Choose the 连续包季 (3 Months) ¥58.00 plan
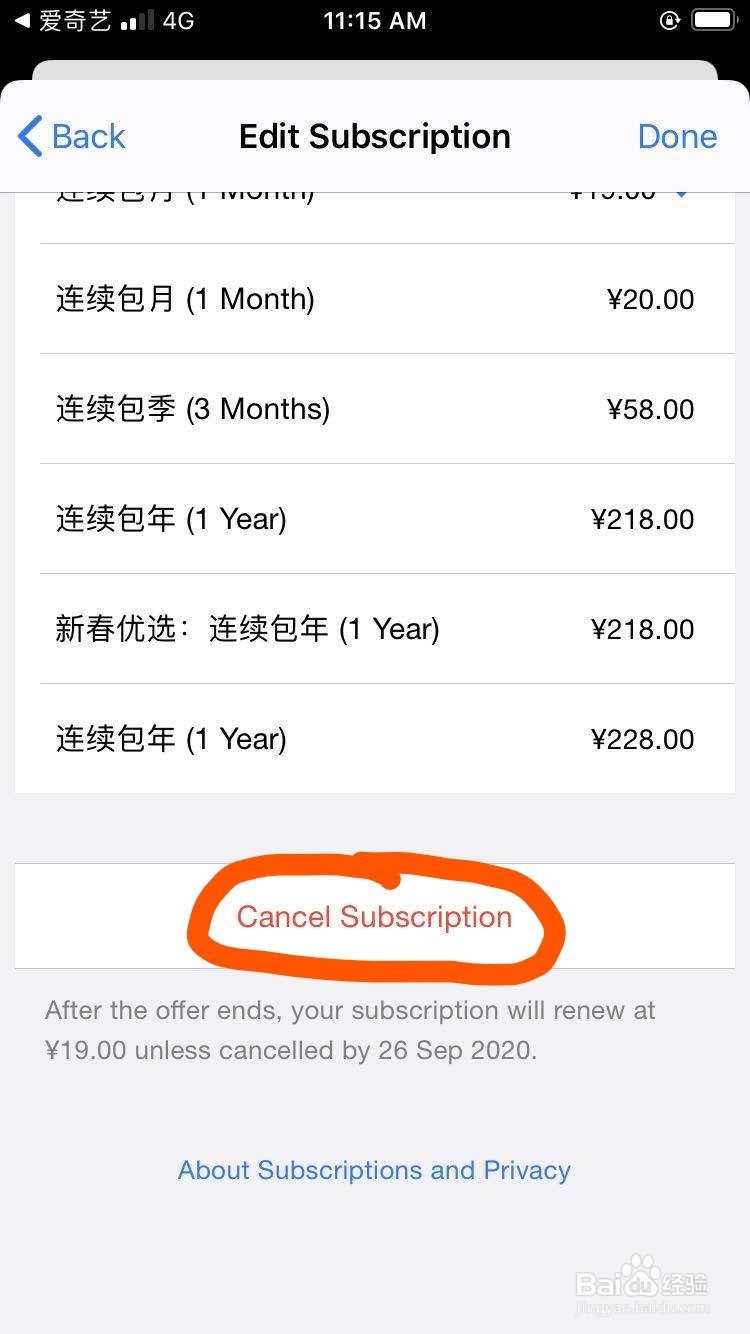This screenshot has height=1334, width=750. (x=375, y=409)
